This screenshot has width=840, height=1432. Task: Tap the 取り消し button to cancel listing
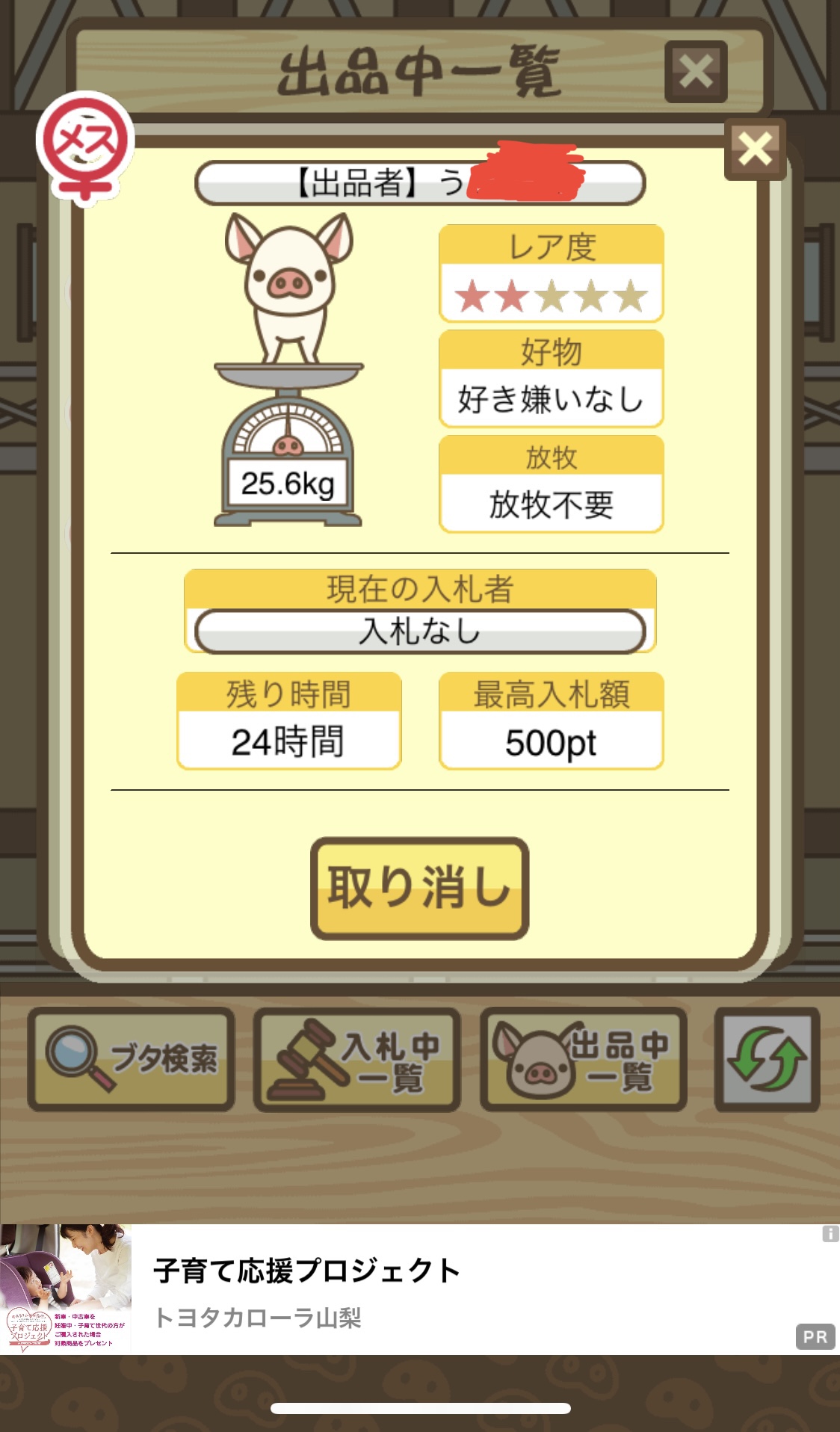click(419, 888)
